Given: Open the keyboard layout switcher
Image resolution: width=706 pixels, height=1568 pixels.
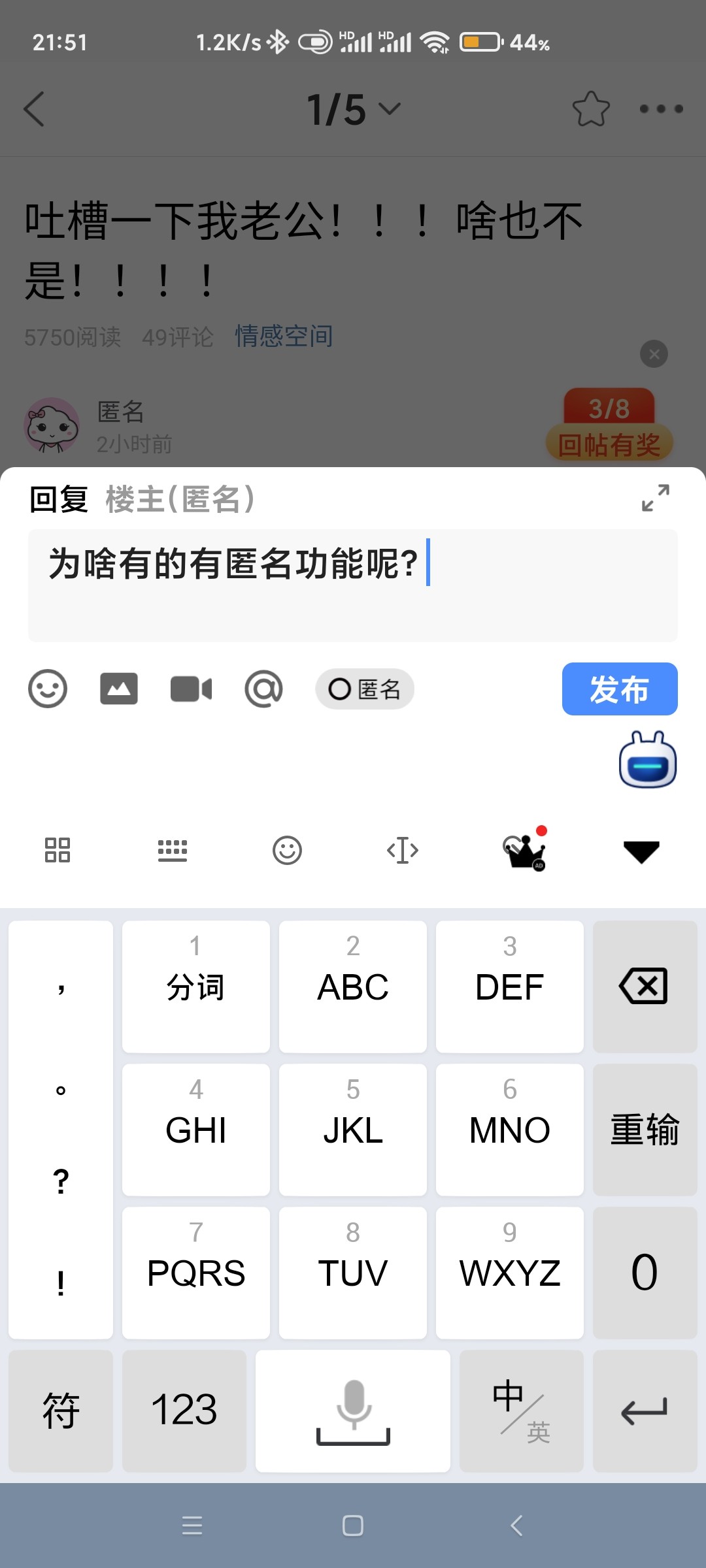Looking at the screenshot, I should [x=173, y=851].
